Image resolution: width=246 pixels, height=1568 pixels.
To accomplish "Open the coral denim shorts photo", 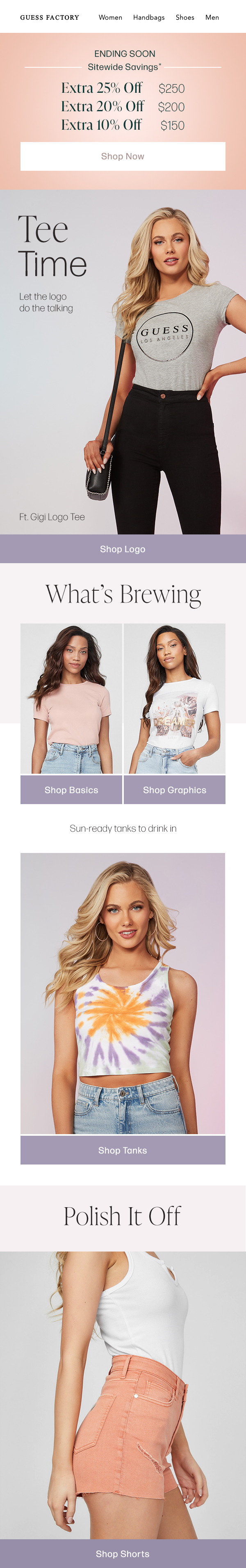I will point(123,1394).
